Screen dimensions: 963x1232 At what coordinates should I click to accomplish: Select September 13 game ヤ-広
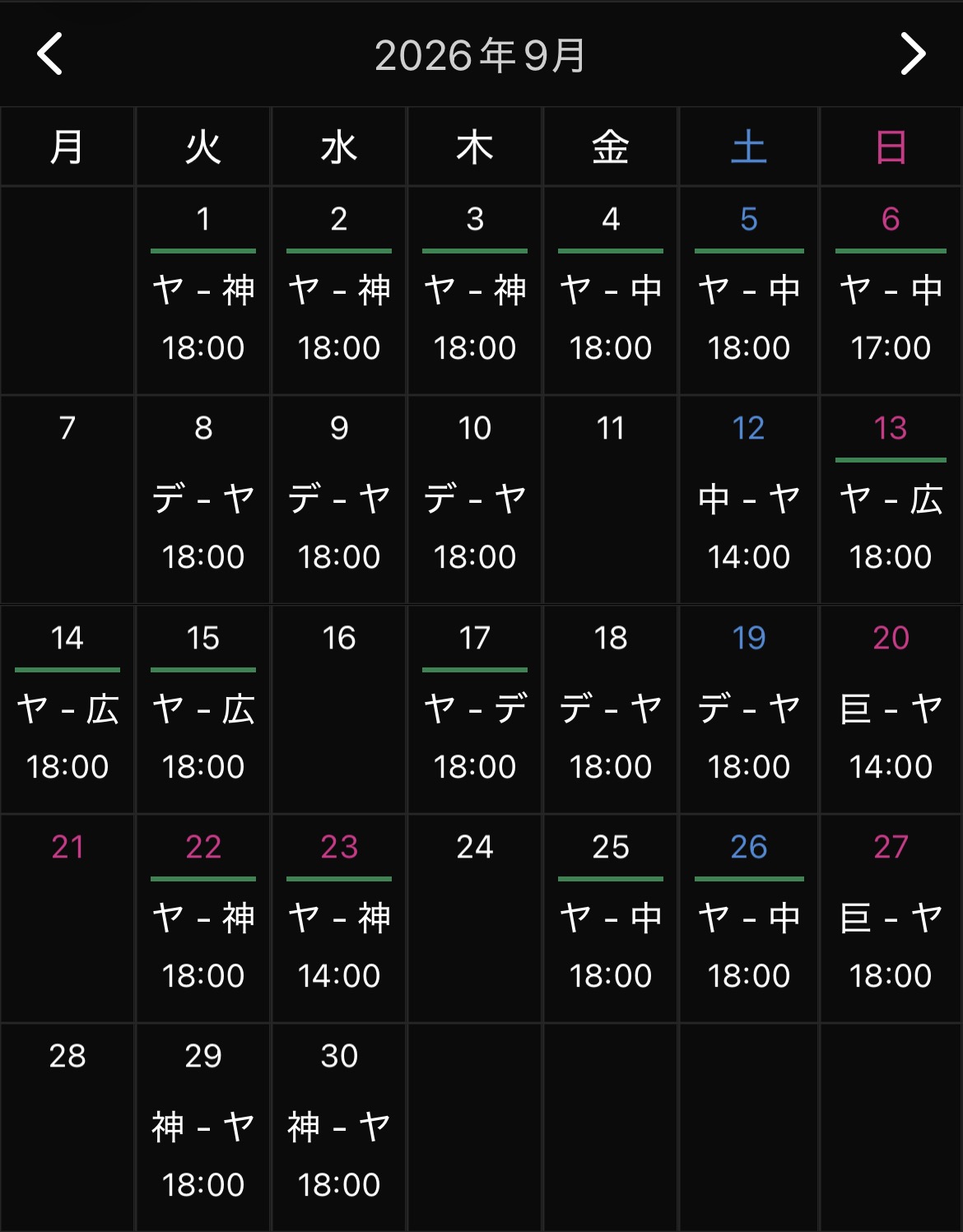(891, 500)
